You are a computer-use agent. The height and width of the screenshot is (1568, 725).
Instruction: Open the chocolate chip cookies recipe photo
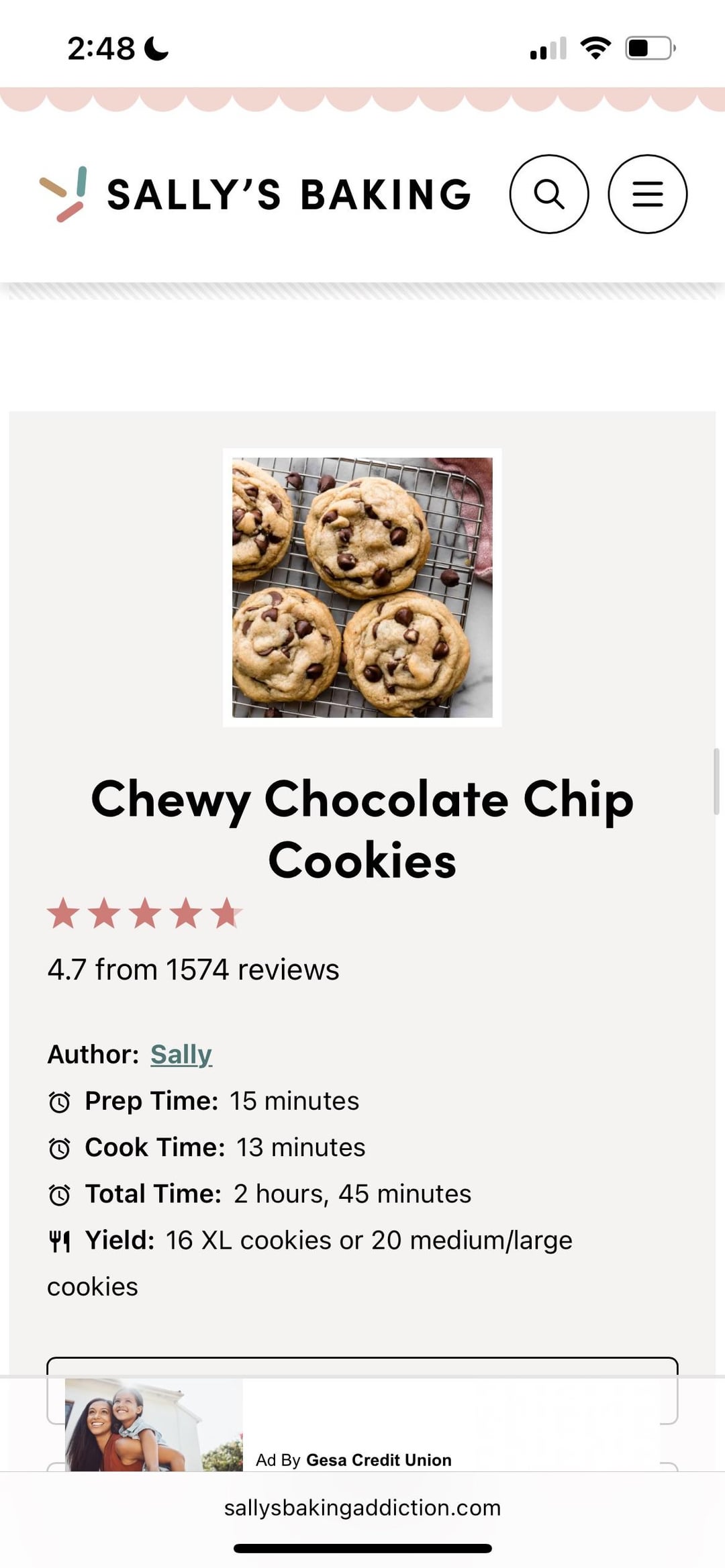[x=362, y=587]
